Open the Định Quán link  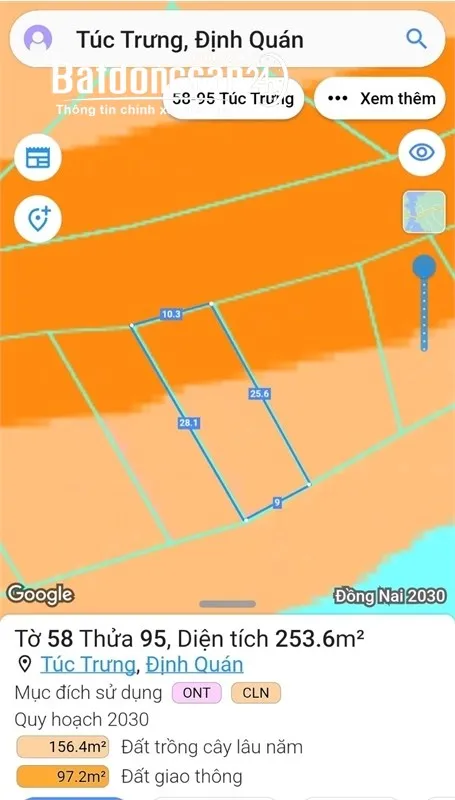194,664
